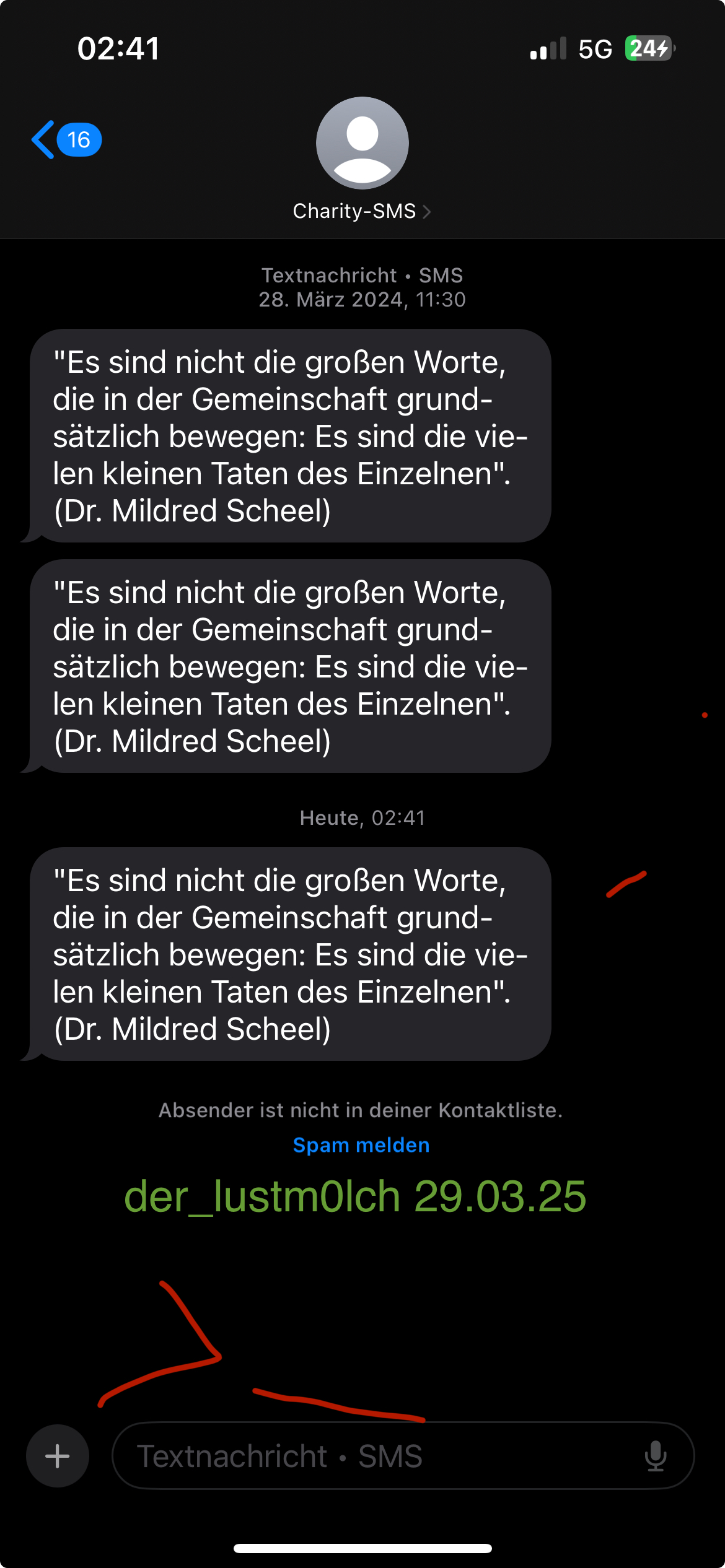Open the plus attachments menu
Screen dimensions: 725x1568
point(58,1456)
